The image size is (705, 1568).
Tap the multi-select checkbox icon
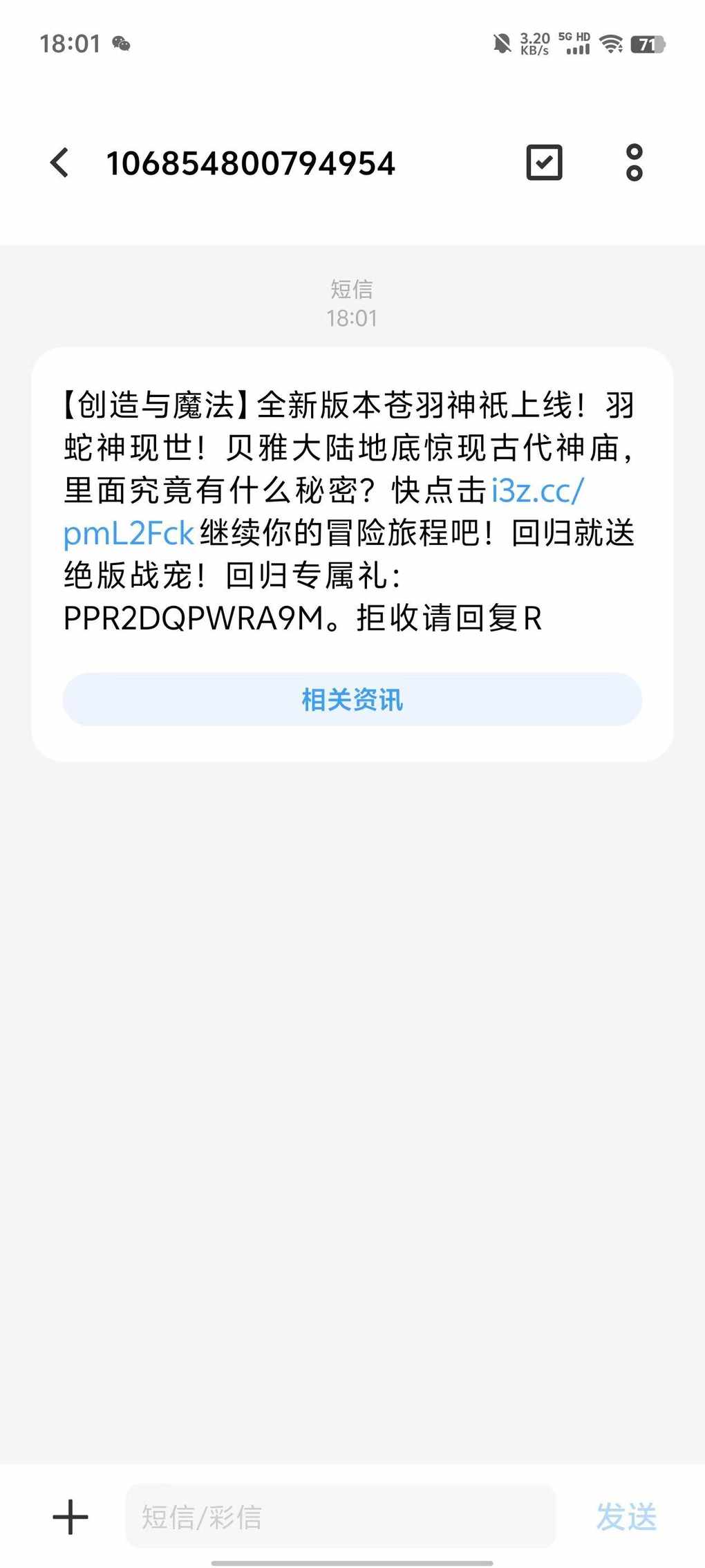544,163
